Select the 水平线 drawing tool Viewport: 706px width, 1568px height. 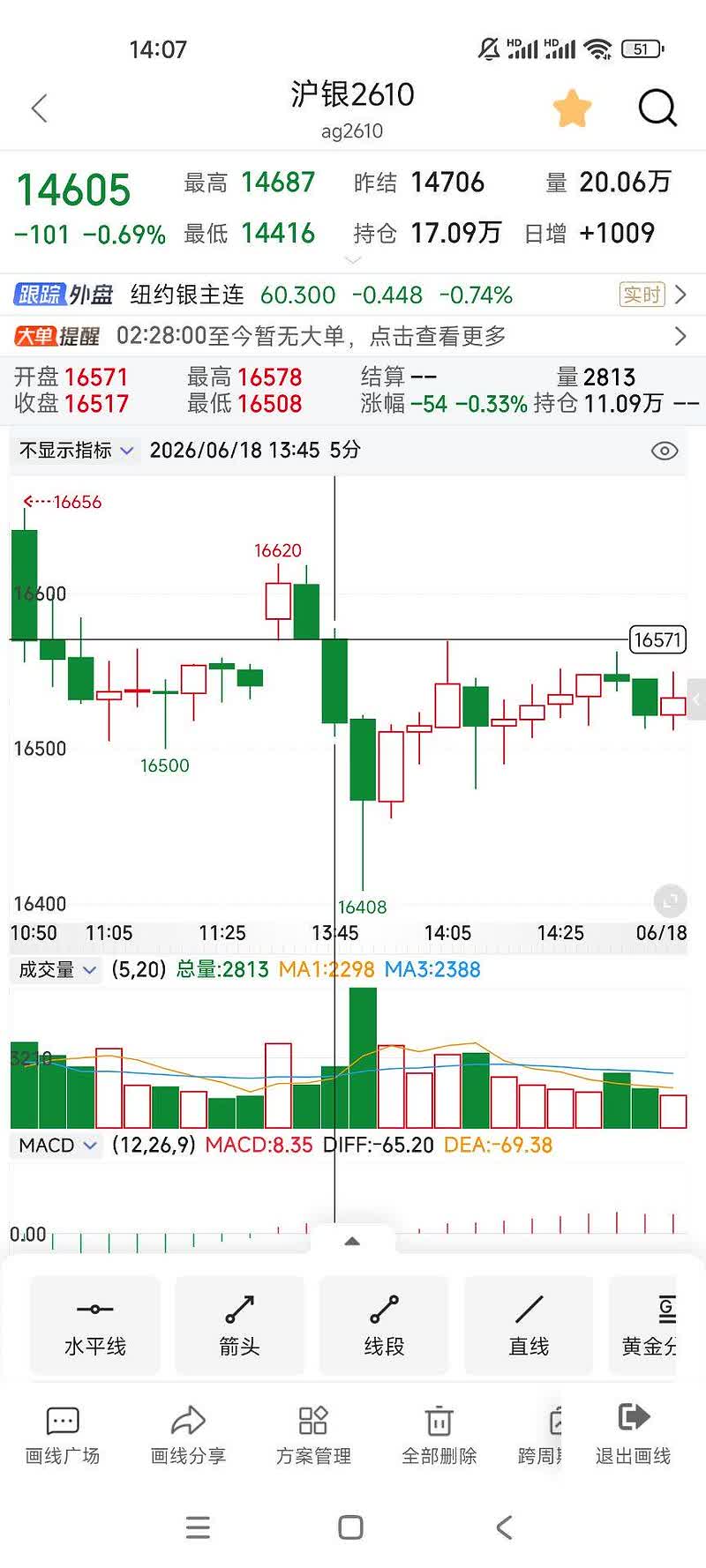[x=95, y=1325]
